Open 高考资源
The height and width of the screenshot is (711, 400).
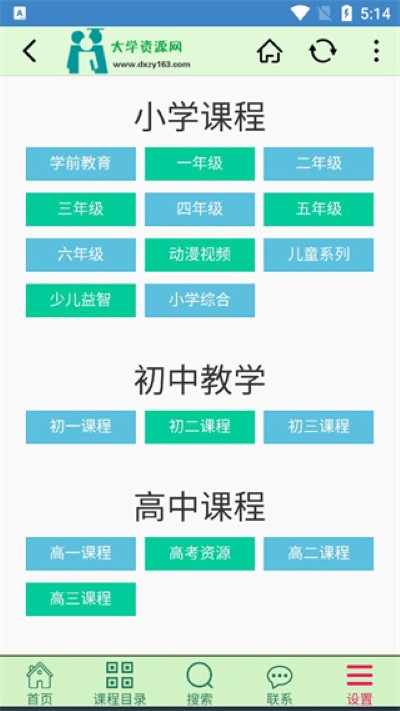pos(200,554)
